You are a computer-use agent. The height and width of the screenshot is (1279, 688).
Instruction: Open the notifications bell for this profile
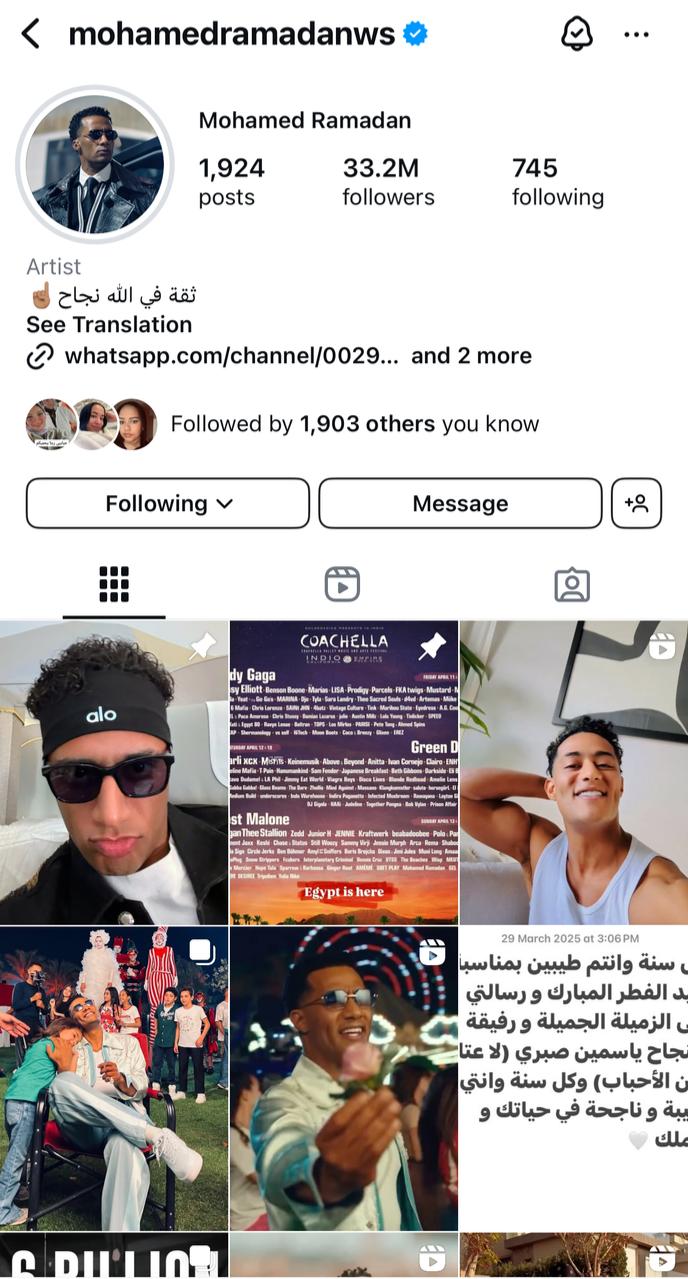[576, 34]
